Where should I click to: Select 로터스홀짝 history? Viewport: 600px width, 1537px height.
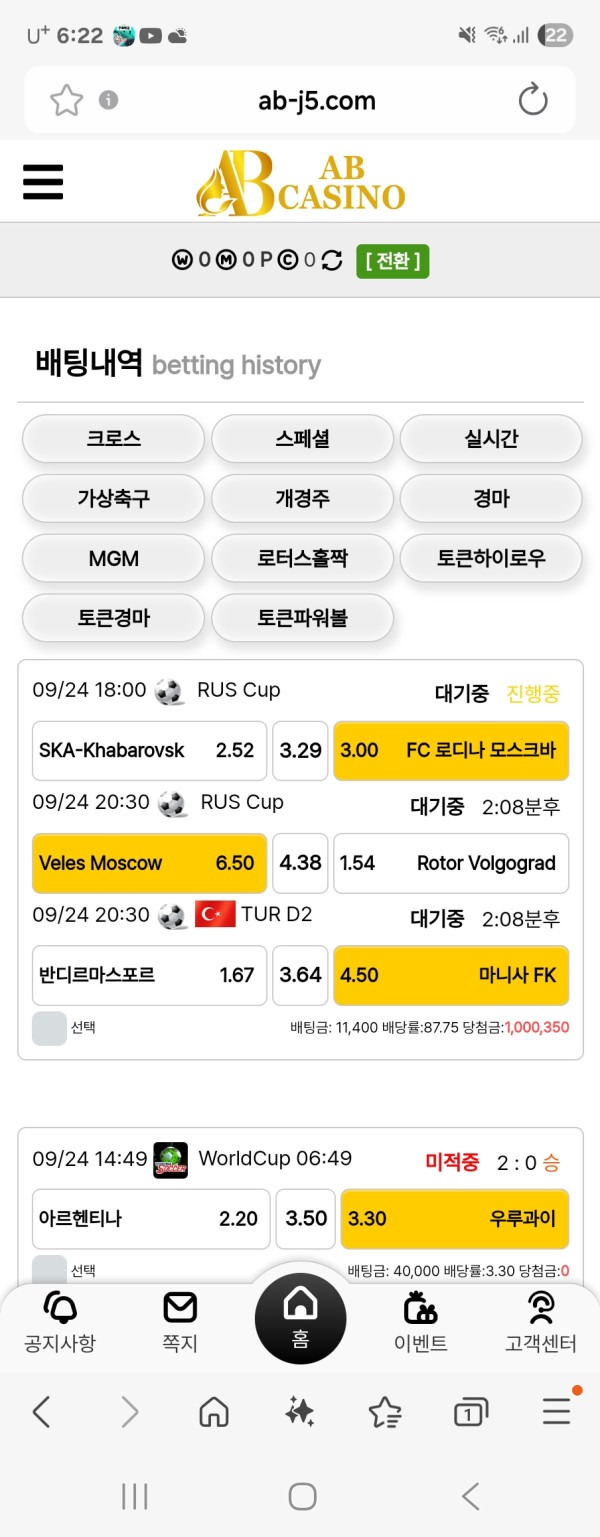tap(302, 558)
